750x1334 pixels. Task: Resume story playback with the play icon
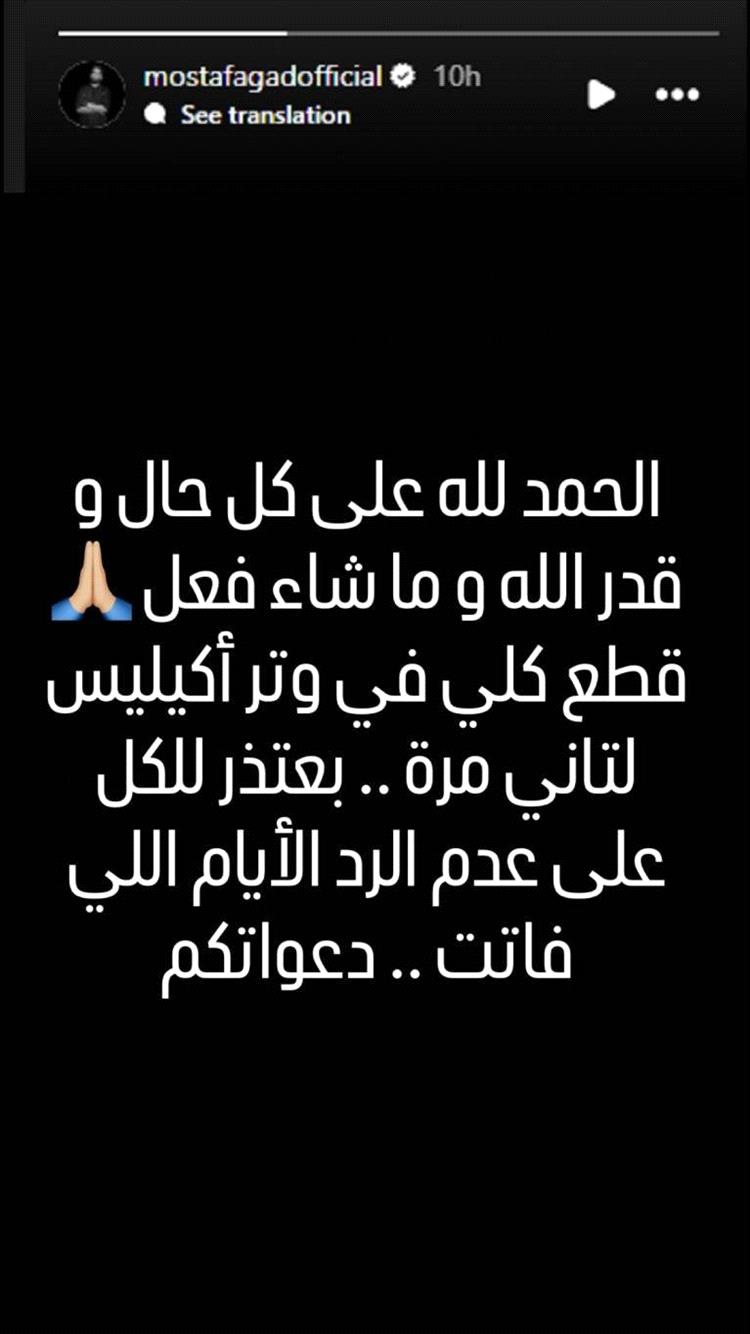601,95
